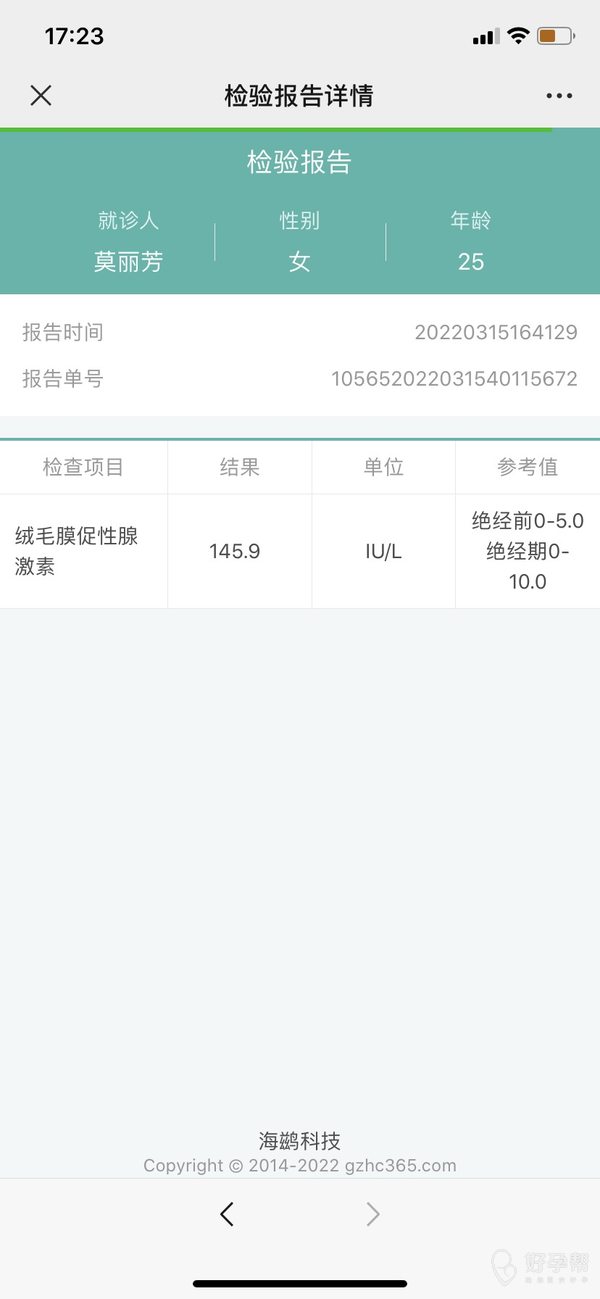Image resolution: width=600 pixels, height=1299 pixels.
Task: Go back to the previous web page
Action: (x=227, y=1214)
